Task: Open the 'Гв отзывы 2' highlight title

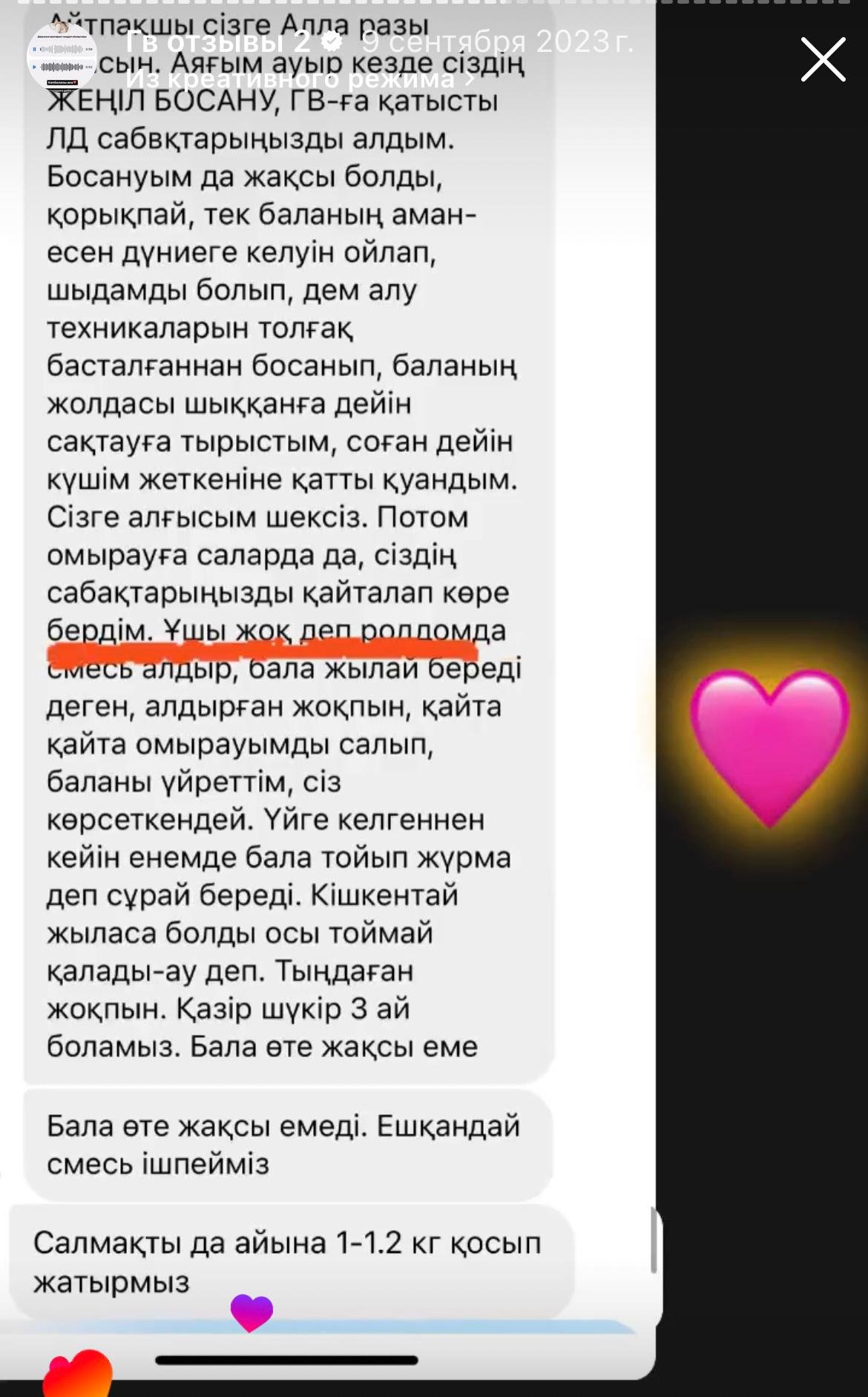Action: click(x=218, y=42)
